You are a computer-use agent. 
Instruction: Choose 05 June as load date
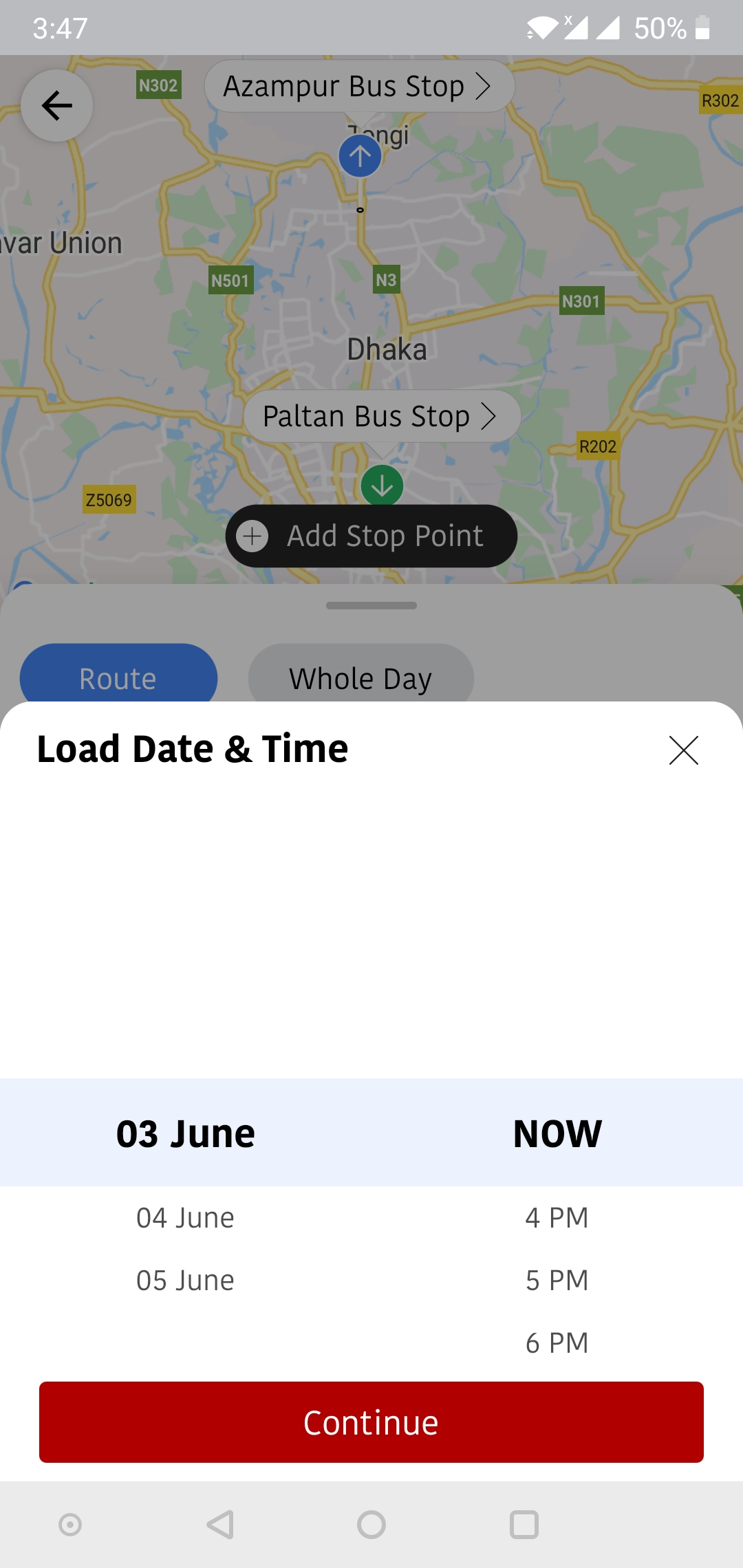(185, 1281)
